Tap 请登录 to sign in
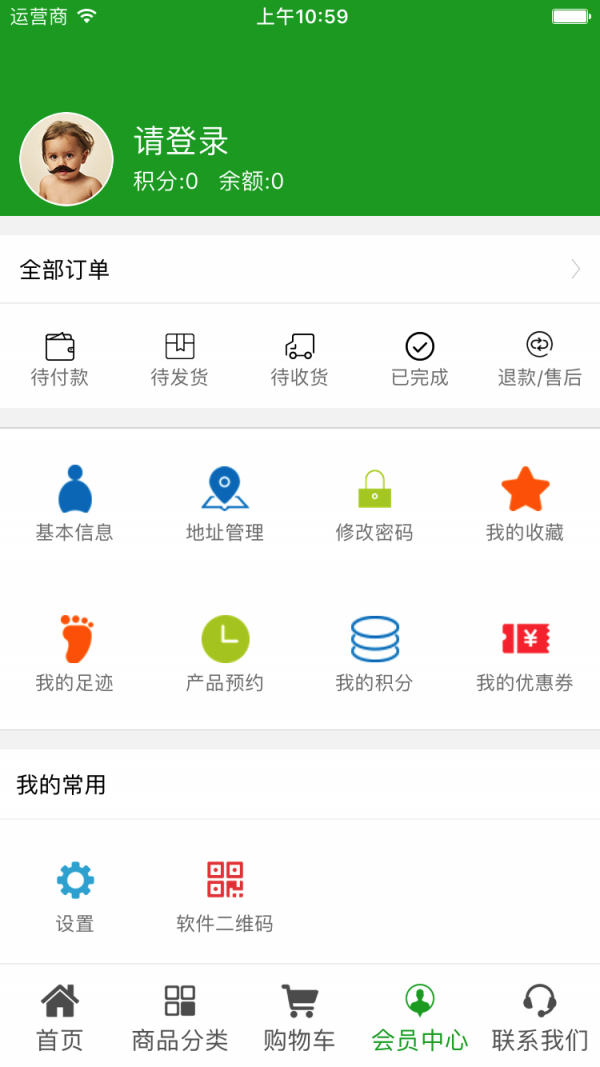Screen dimensions: 600x1067 (x=181, y=142)
